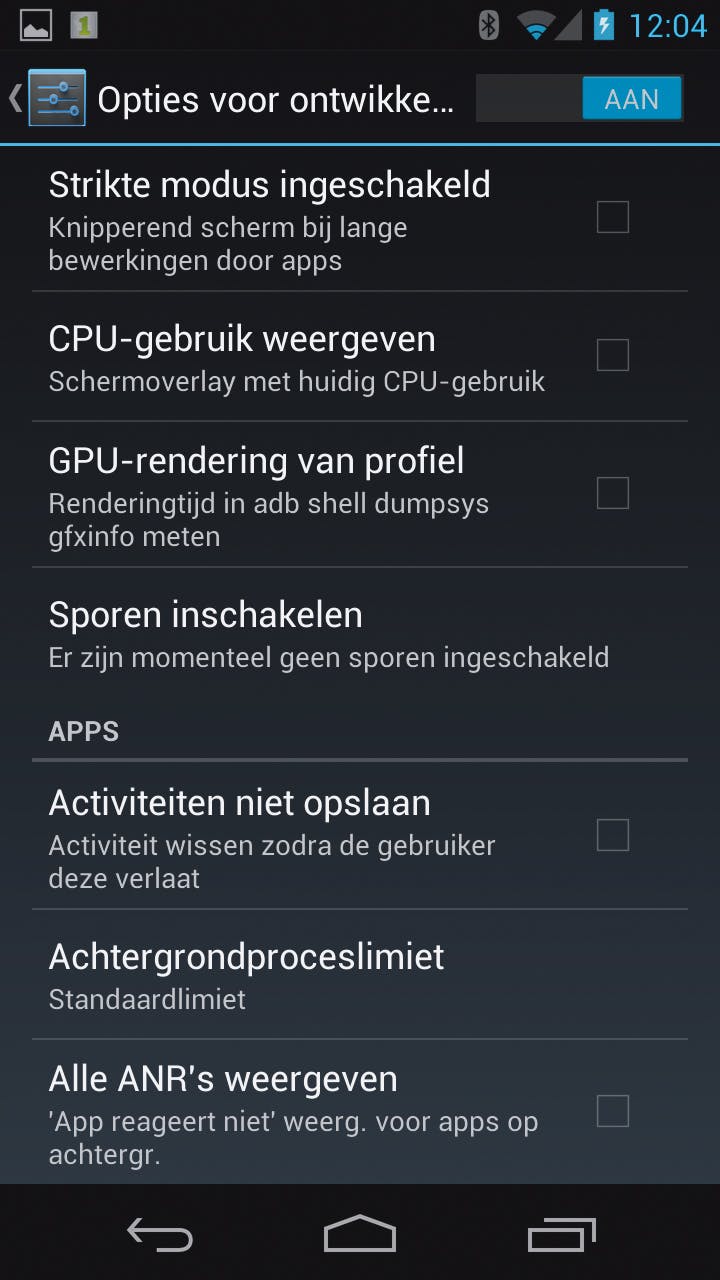Tap the system back button
This screenshot has height=1280, width=720.
160,1234
